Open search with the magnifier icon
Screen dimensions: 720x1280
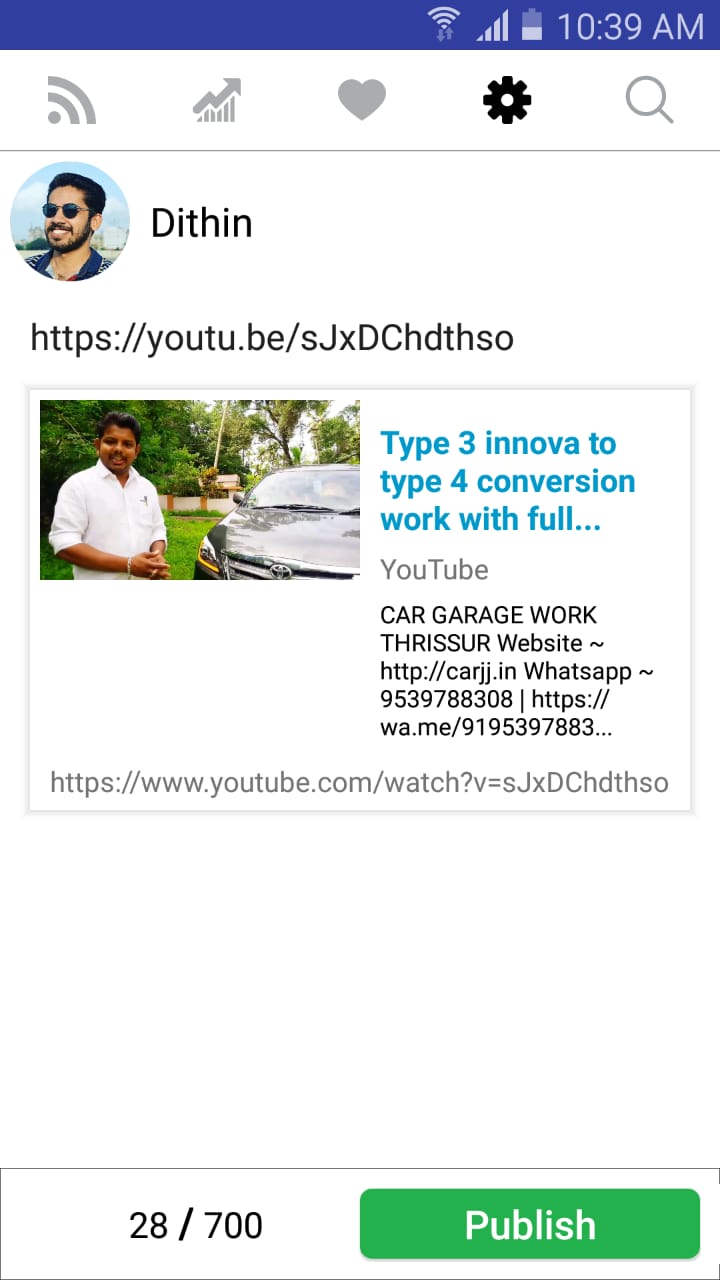pos(650,101)
